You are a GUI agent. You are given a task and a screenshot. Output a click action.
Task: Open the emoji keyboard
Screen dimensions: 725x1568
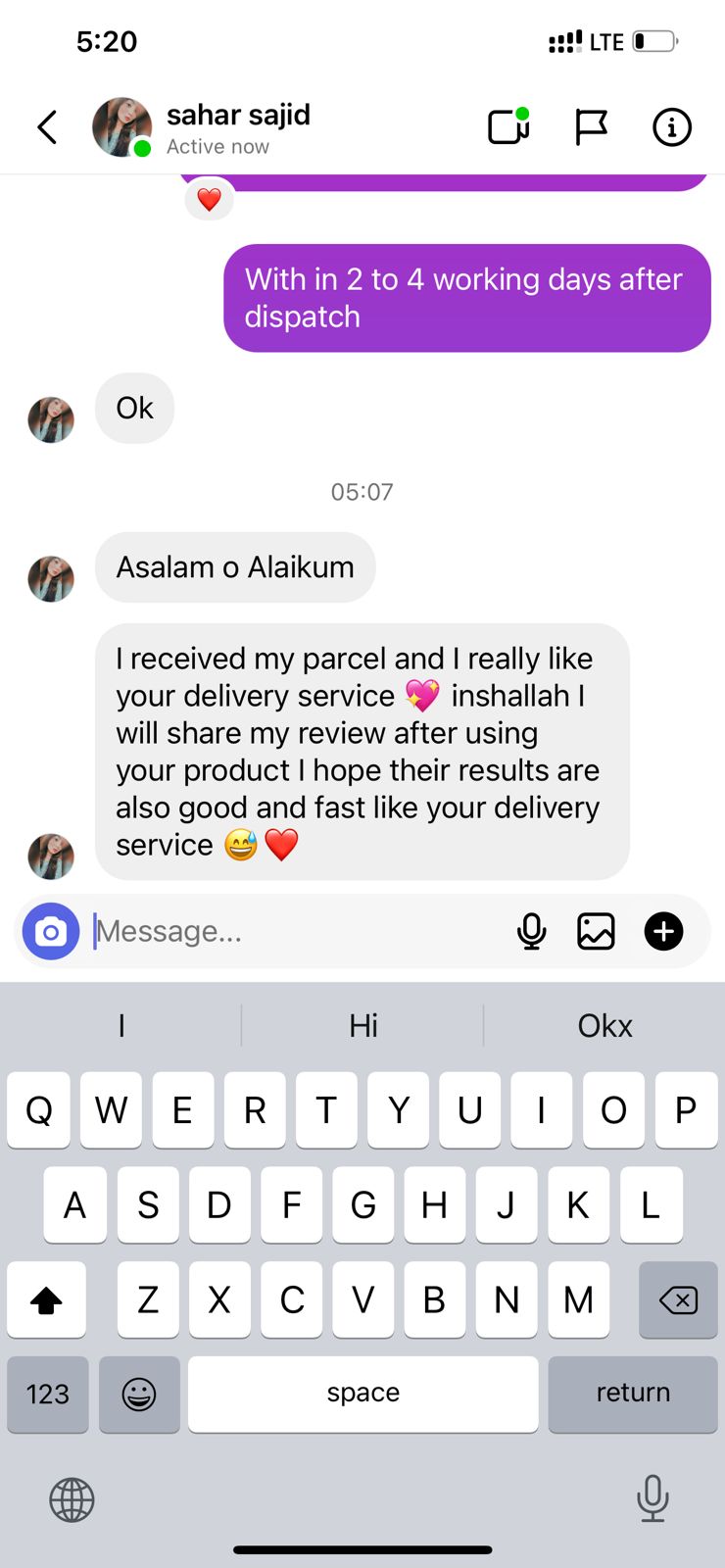pos(139,1394)
